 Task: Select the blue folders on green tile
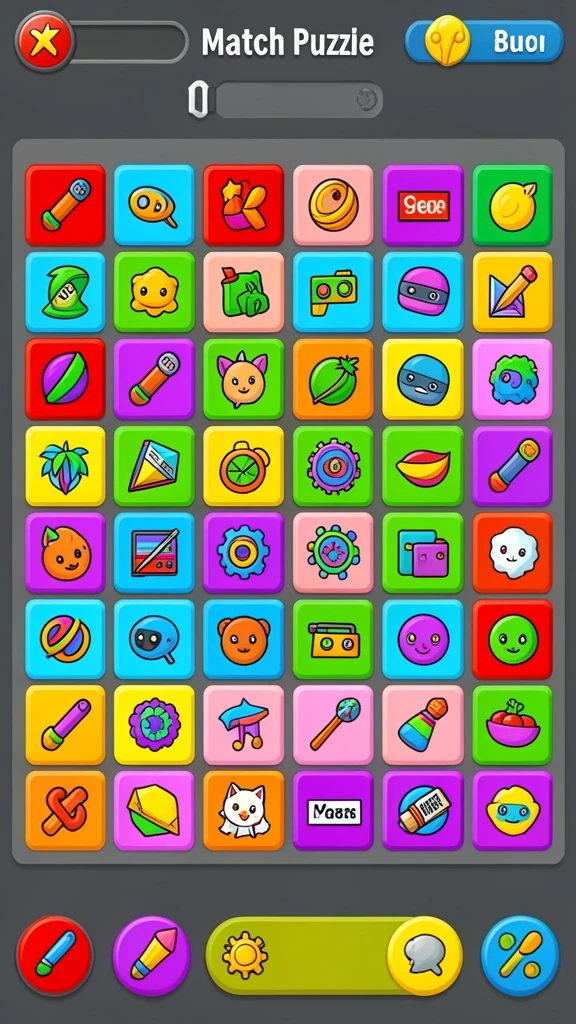[423, 552]
